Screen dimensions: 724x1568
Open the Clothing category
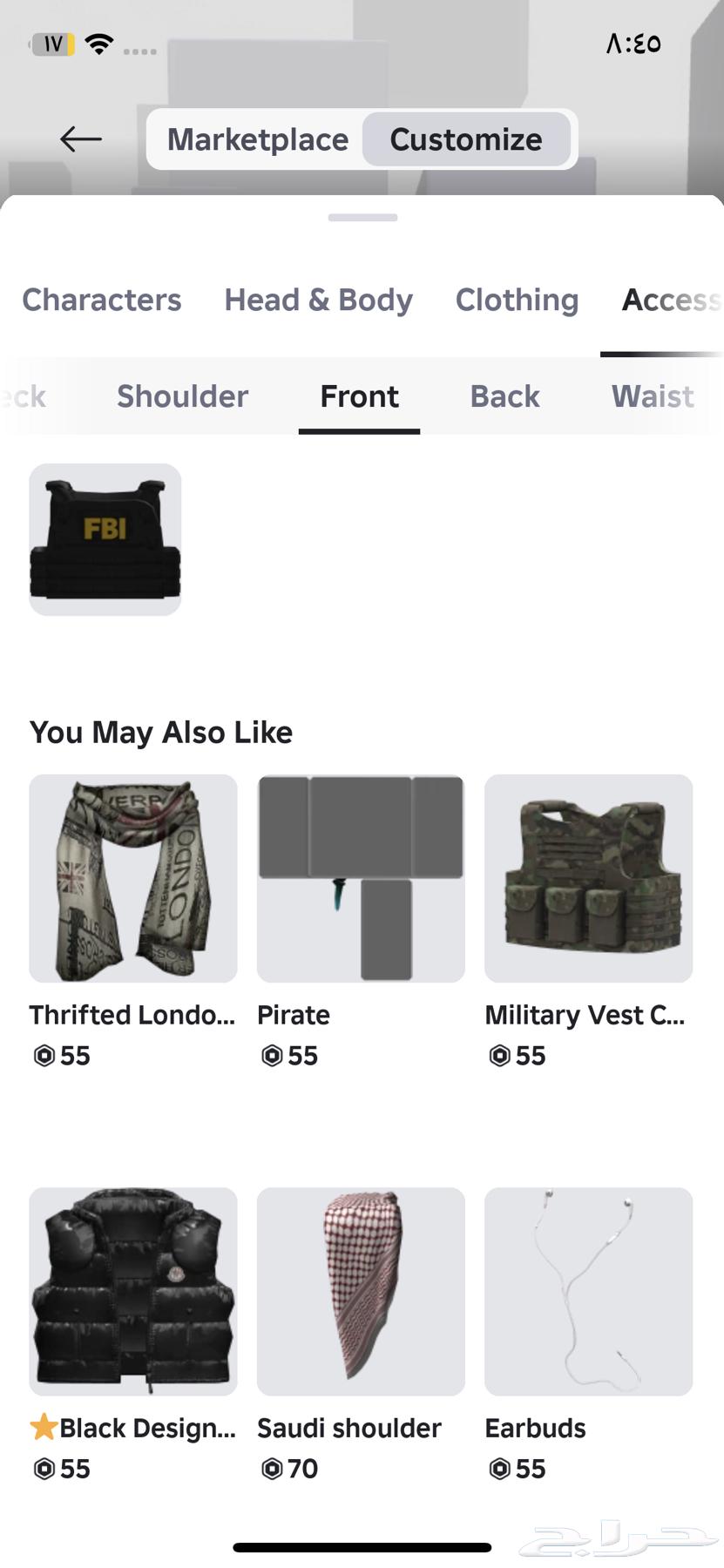click(x=517, y=300)
